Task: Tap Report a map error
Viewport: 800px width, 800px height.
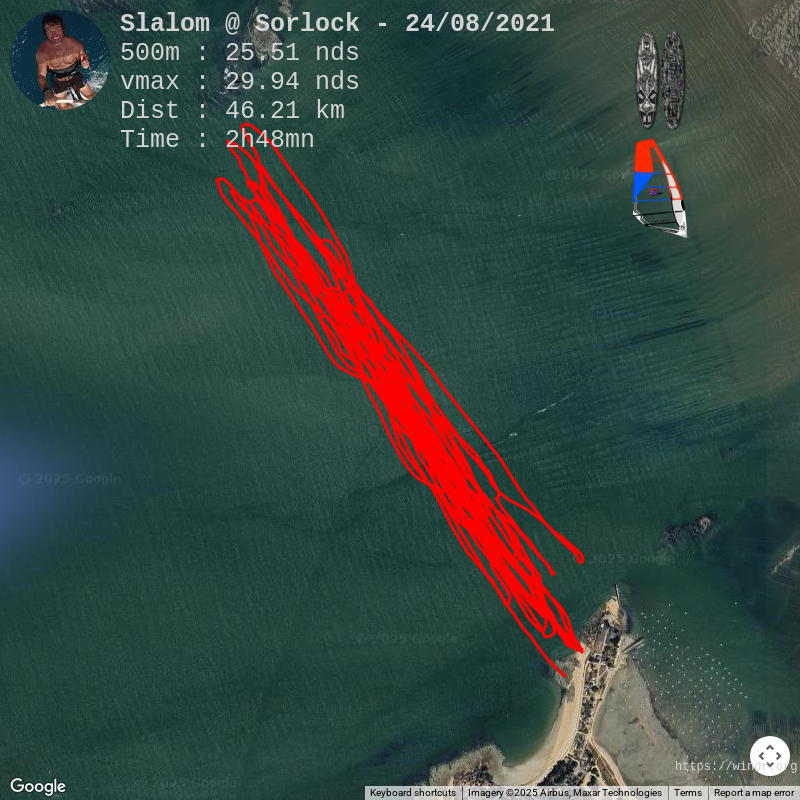Action: pyautogui.click(x=753, y=793)
